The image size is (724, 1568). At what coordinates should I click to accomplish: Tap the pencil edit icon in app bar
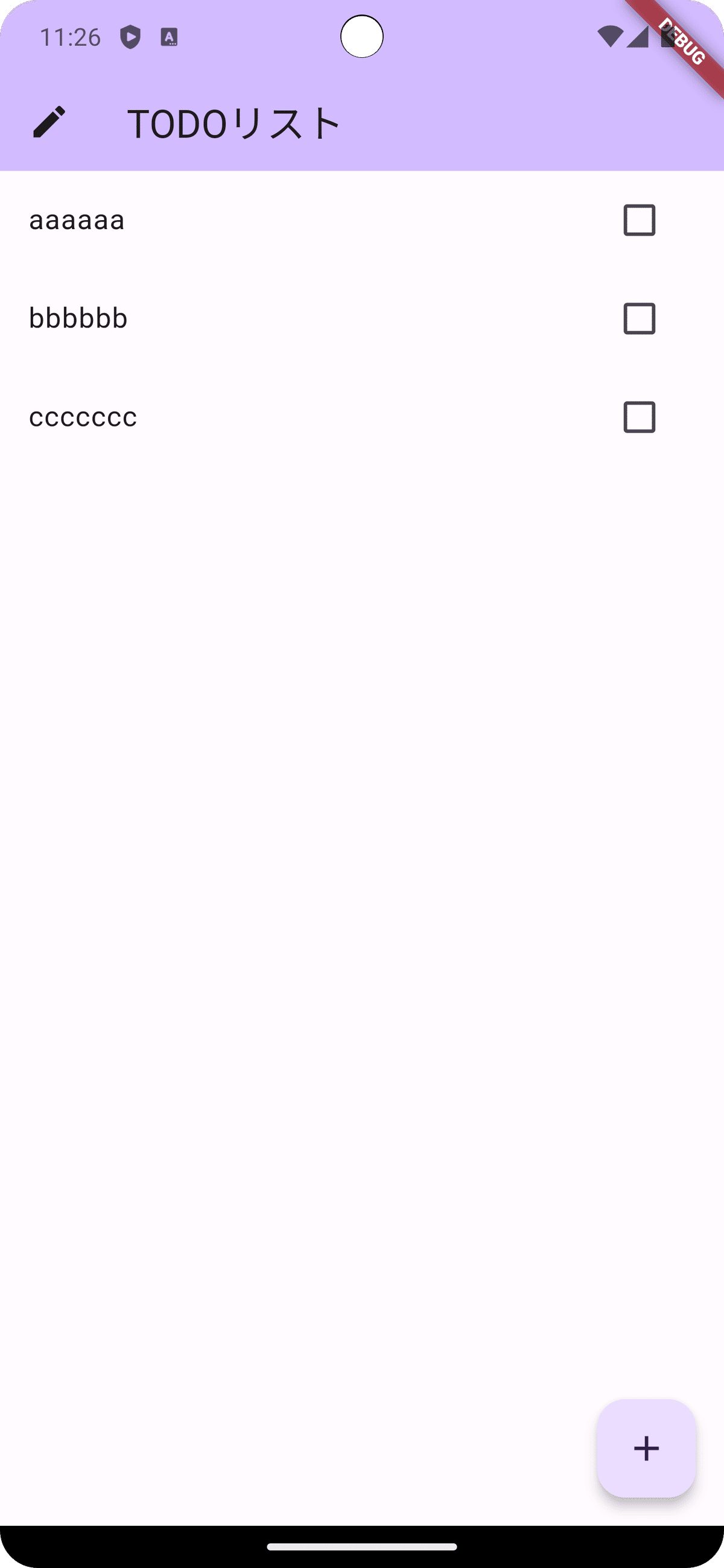point(49,122)
